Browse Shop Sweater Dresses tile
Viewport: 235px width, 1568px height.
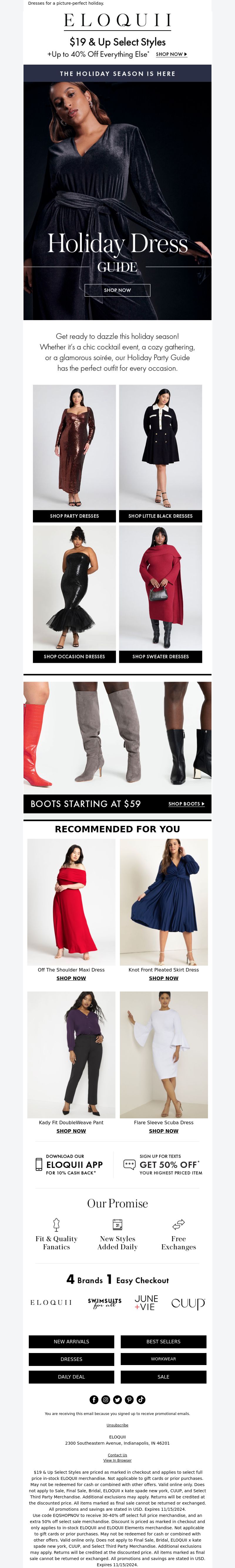tap(160, 656)
